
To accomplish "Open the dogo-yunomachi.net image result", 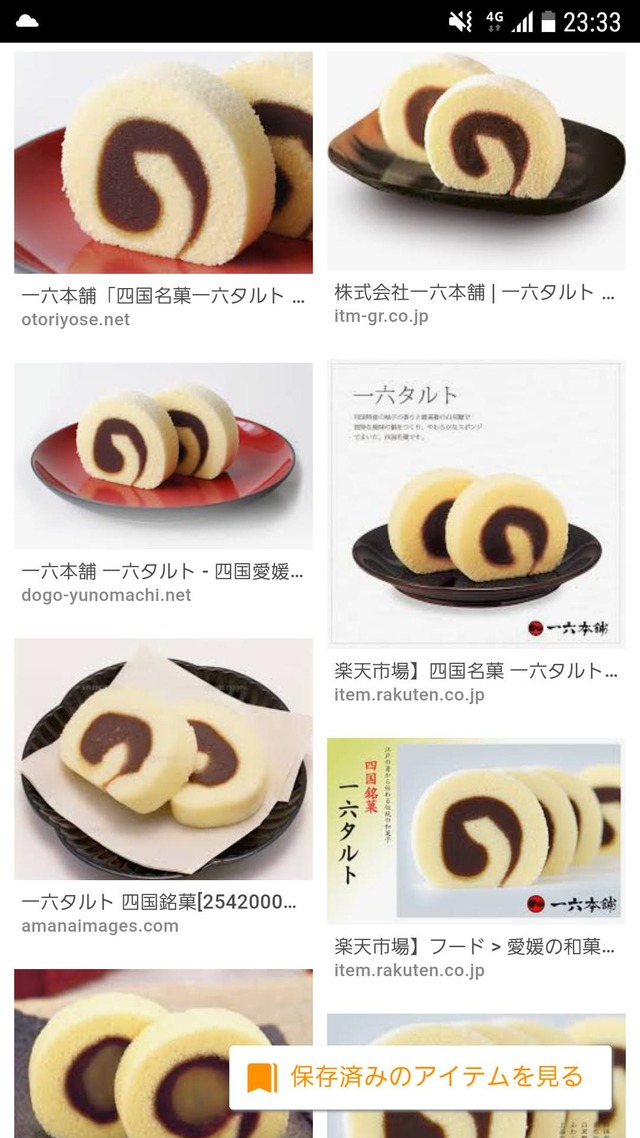I will (x=163, y=455).
